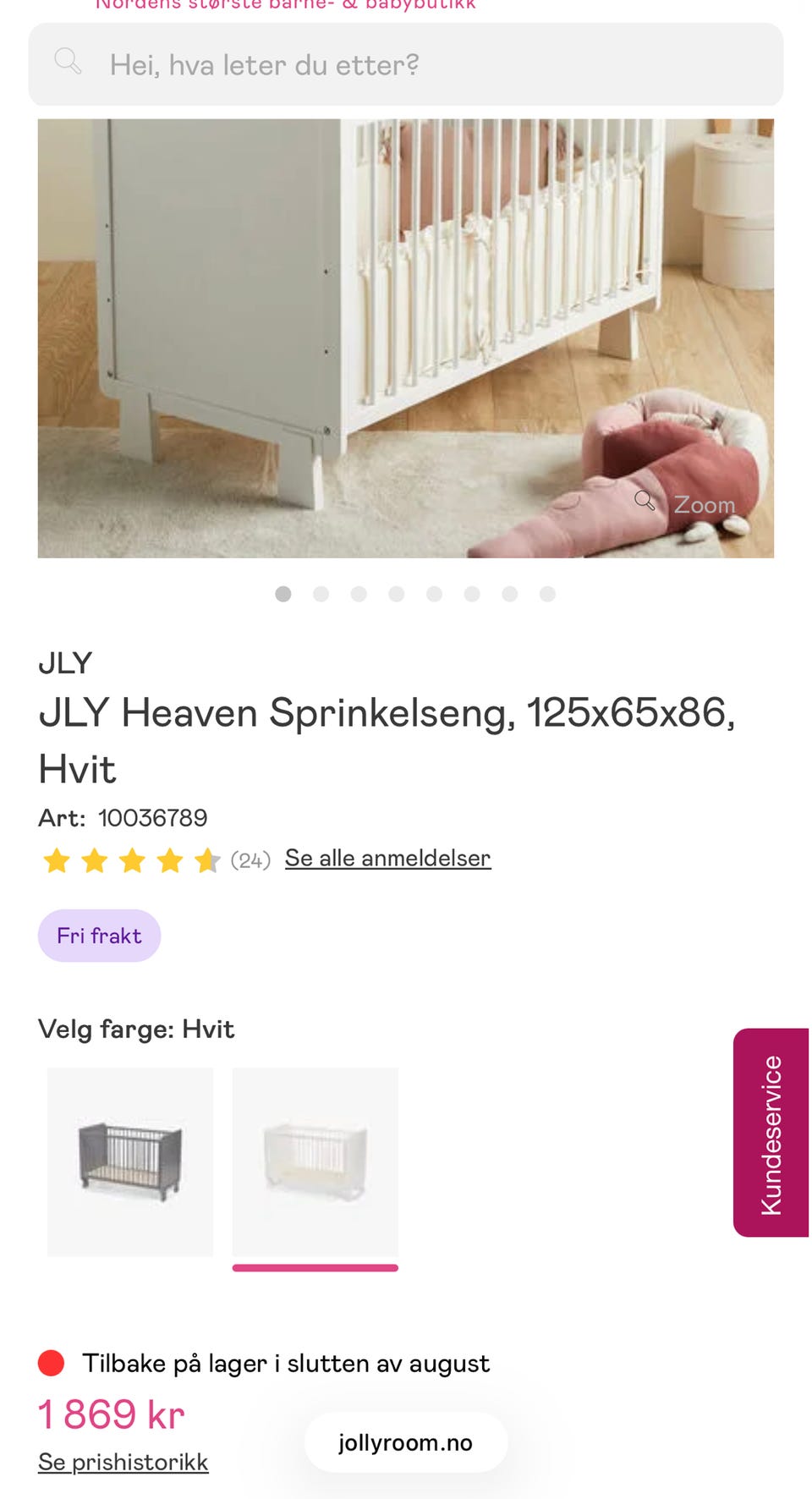Select the grey crib color option
The width and height of the screenshot is (812, 1499).
pyautogui.click(x=130, y=1161)
